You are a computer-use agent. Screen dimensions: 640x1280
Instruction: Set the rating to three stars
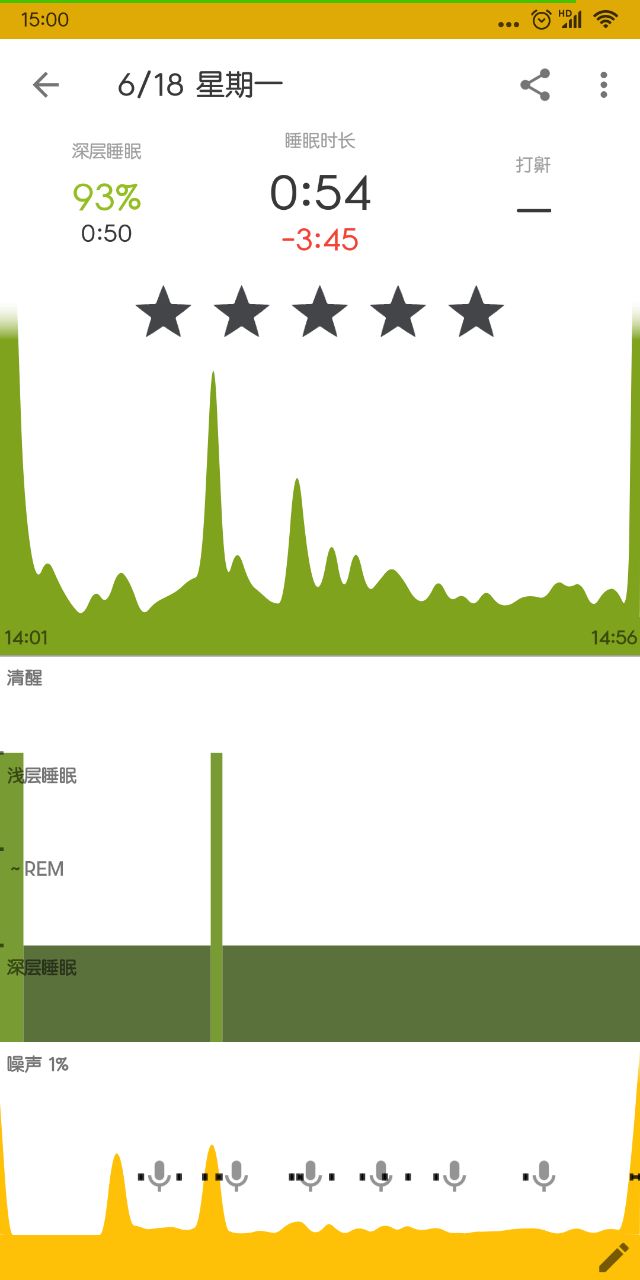pos(320,312)
